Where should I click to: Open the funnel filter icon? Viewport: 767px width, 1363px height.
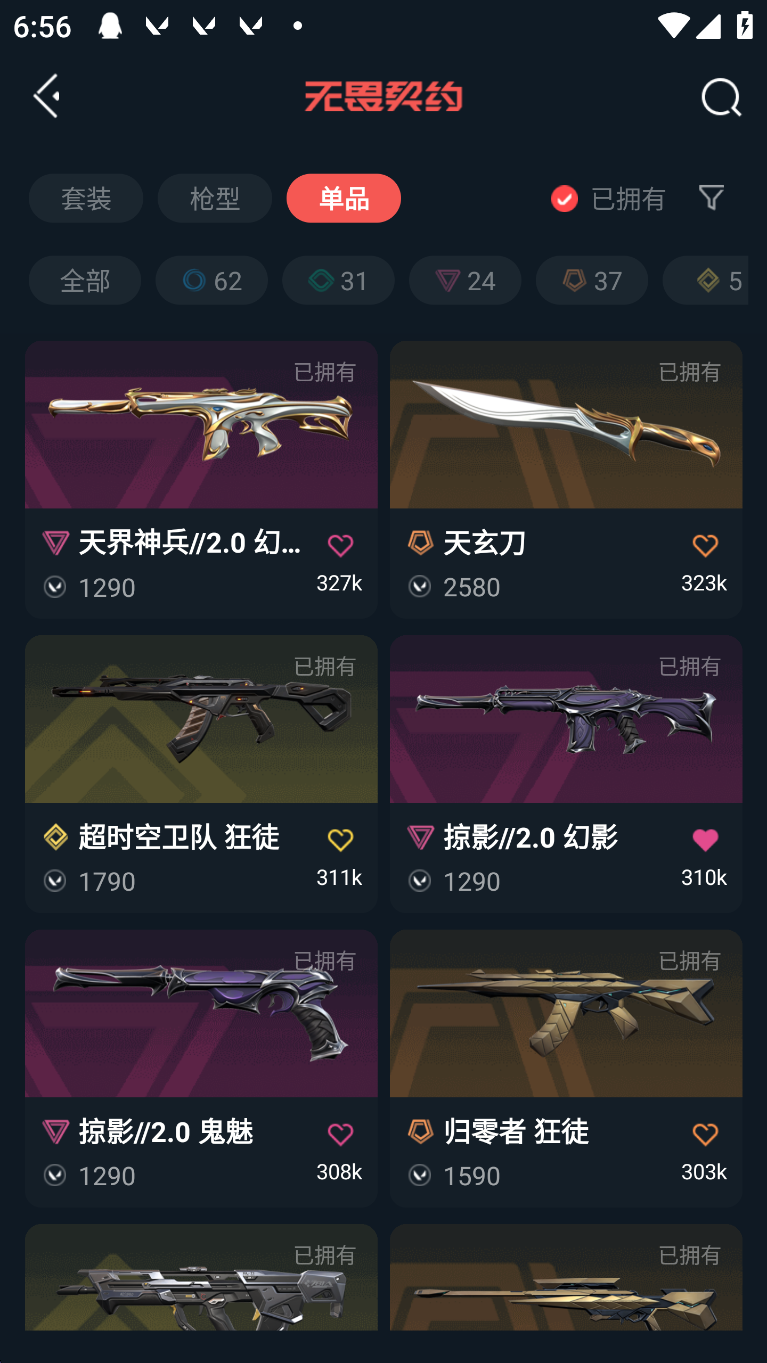(x=711, y=197)
